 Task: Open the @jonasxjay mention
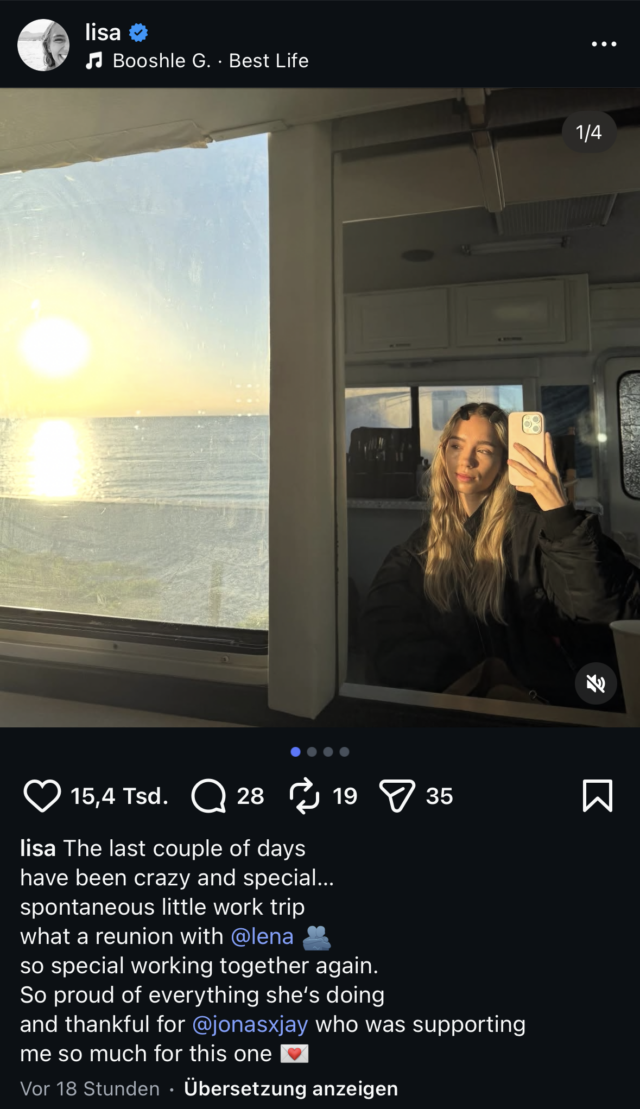click(249, 1025)
